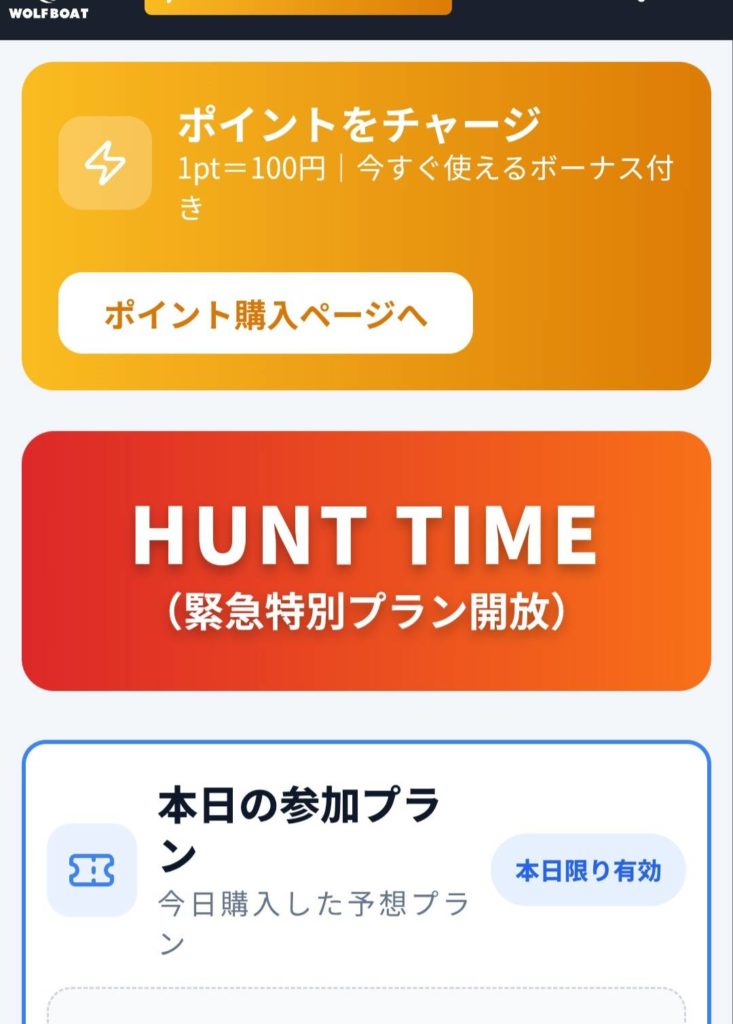Open the ポイント購入ページへ button

(265, 313)
